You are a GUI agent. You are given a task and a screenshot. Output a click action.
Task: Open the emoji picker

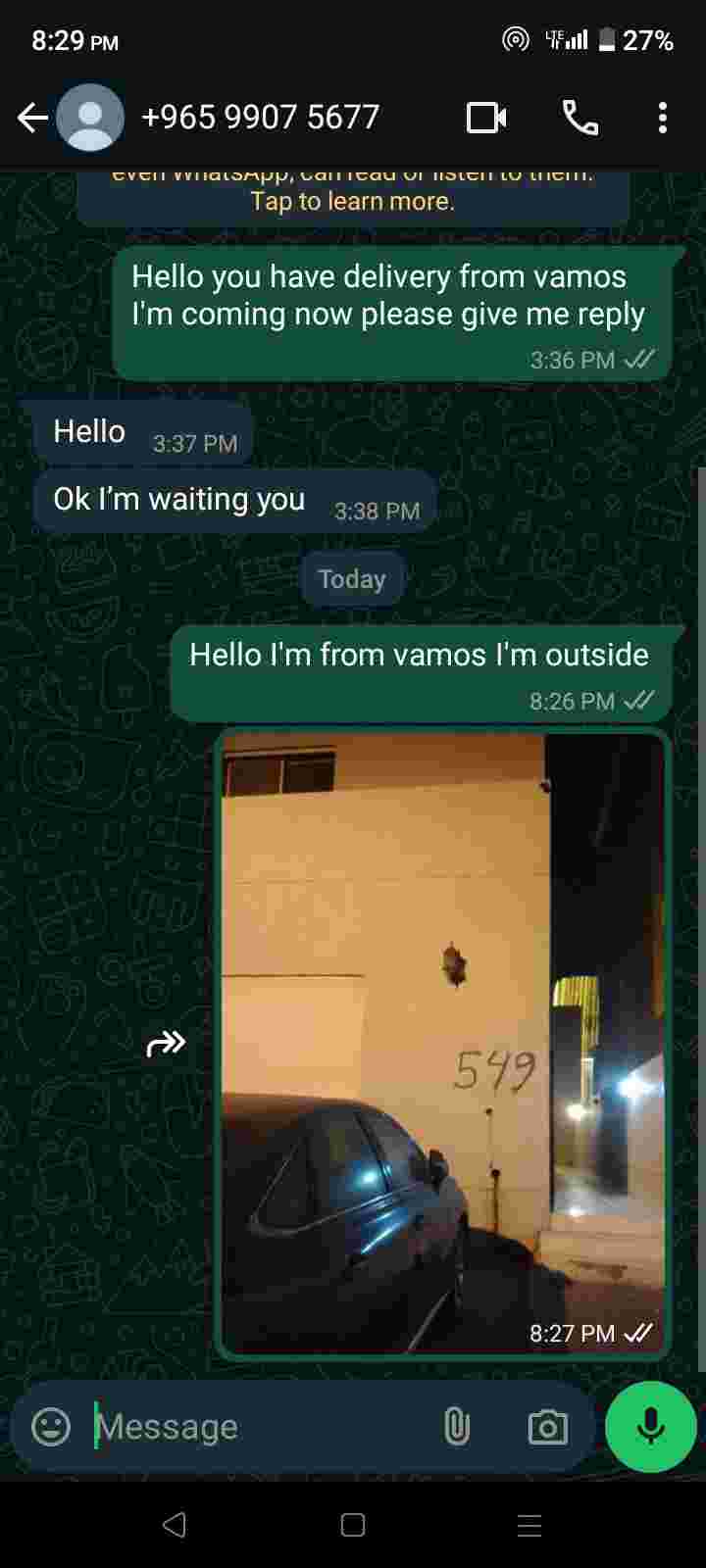point(51,1427)
